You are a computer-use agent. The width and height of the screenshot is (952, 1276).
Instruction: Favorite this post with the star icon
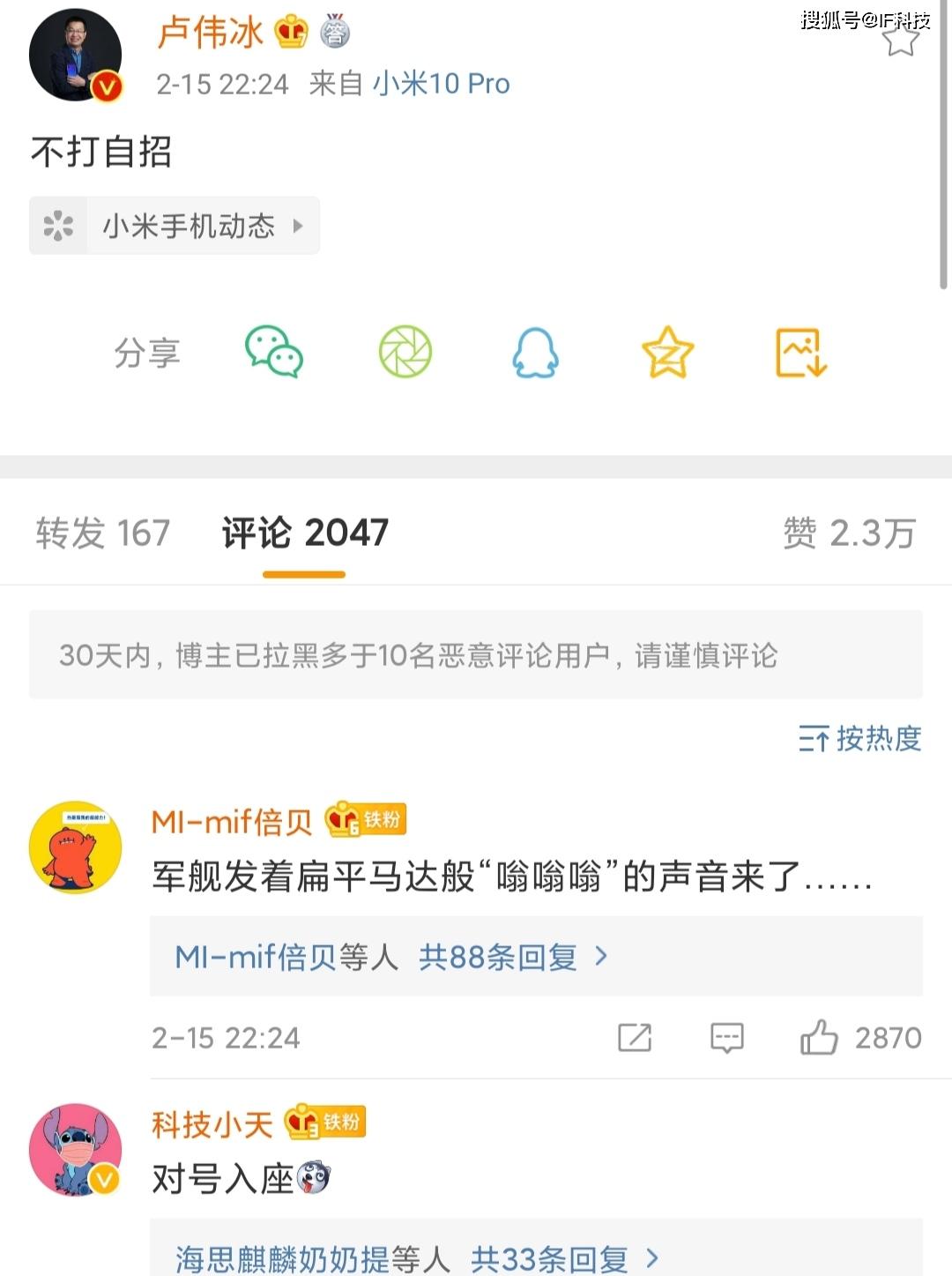click(x=901, y=38)
